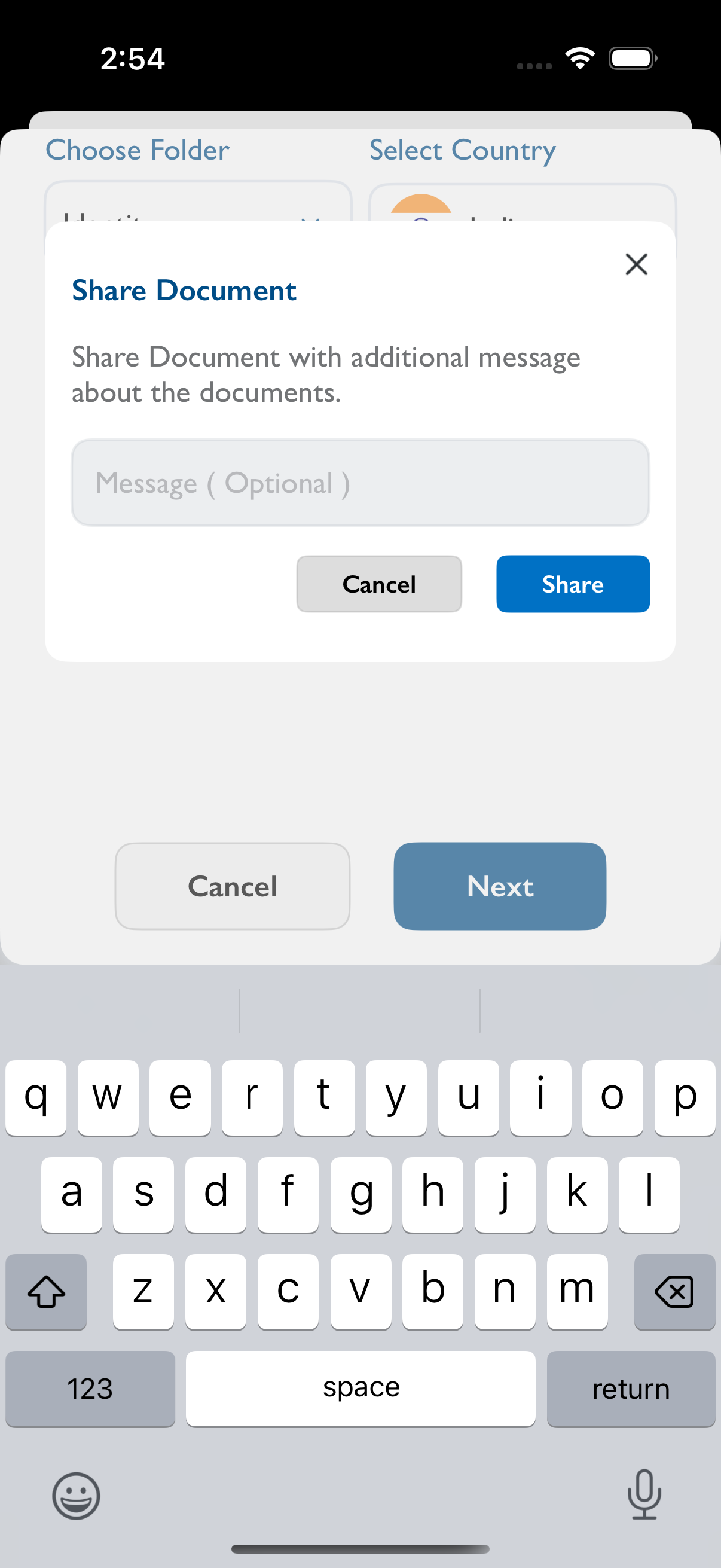Confirm with the blue Share button
Viewport: 721px width, 1568px height.
[x=573, y=584]
